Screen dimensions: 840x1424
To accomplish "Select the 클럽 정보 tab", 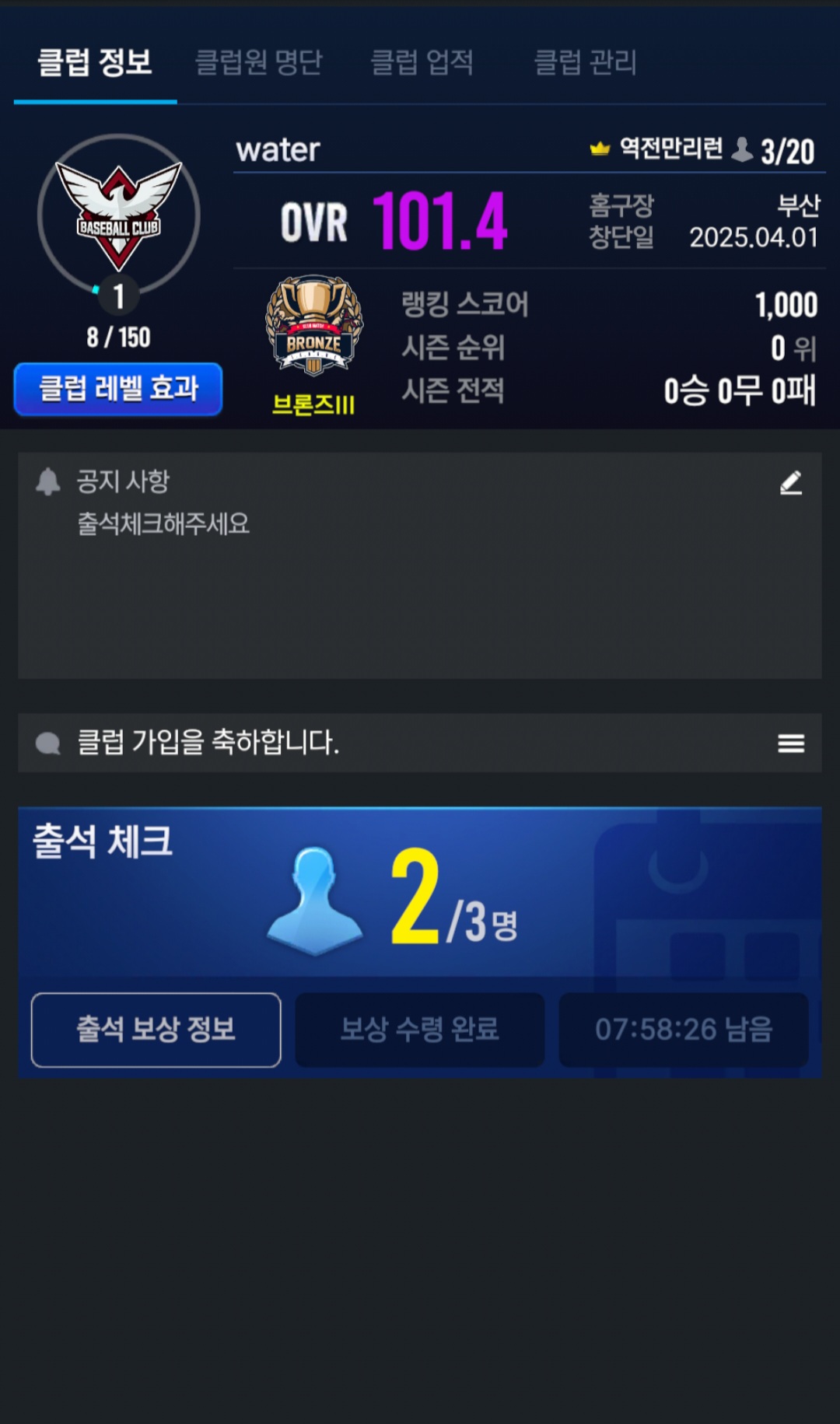I will click(95, 62).
